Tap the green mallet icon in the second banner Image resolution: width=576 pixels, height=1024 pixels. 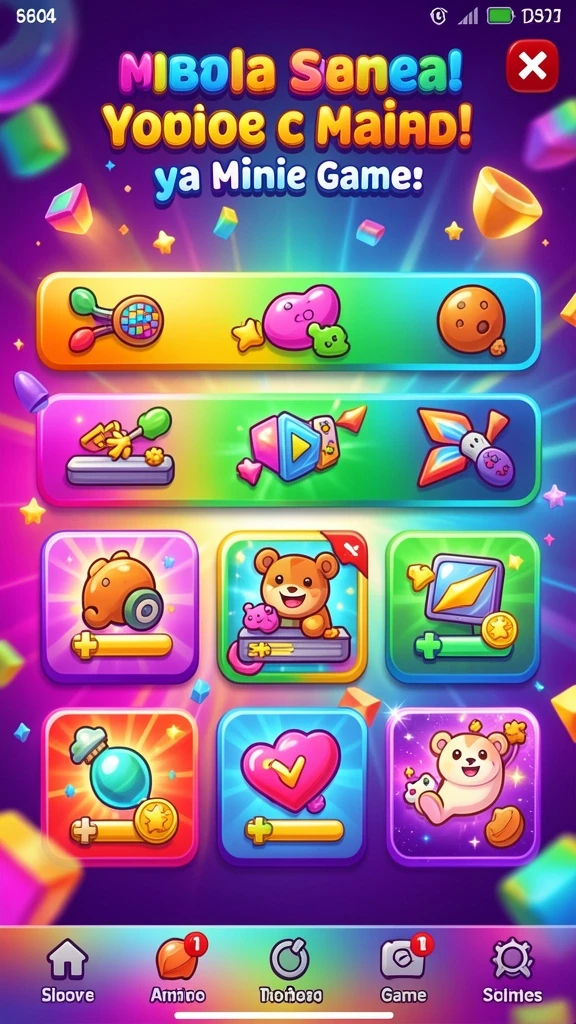121,446
